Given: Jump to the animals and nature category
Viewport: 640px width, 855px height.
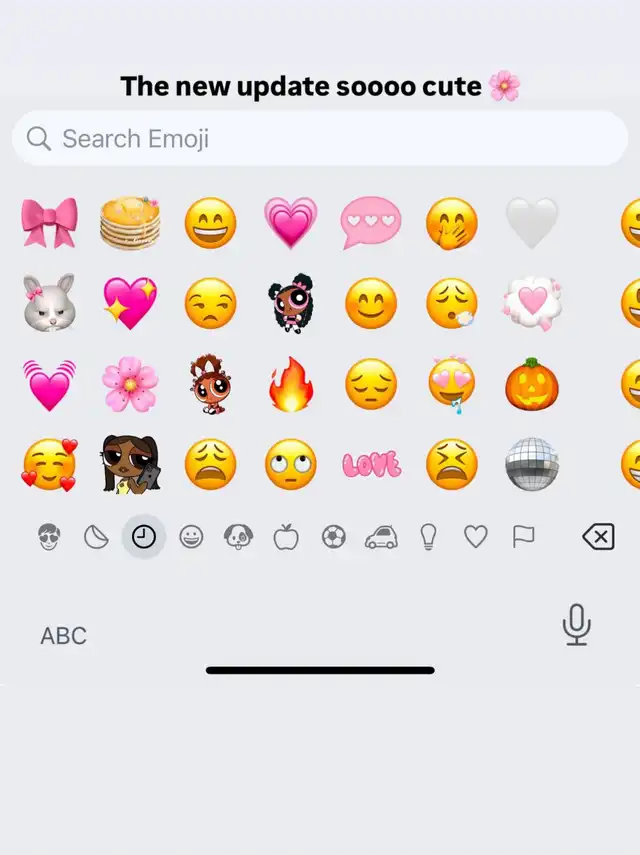Looking at the screenshot, I should pyautogui.click(x=238, y=538).
